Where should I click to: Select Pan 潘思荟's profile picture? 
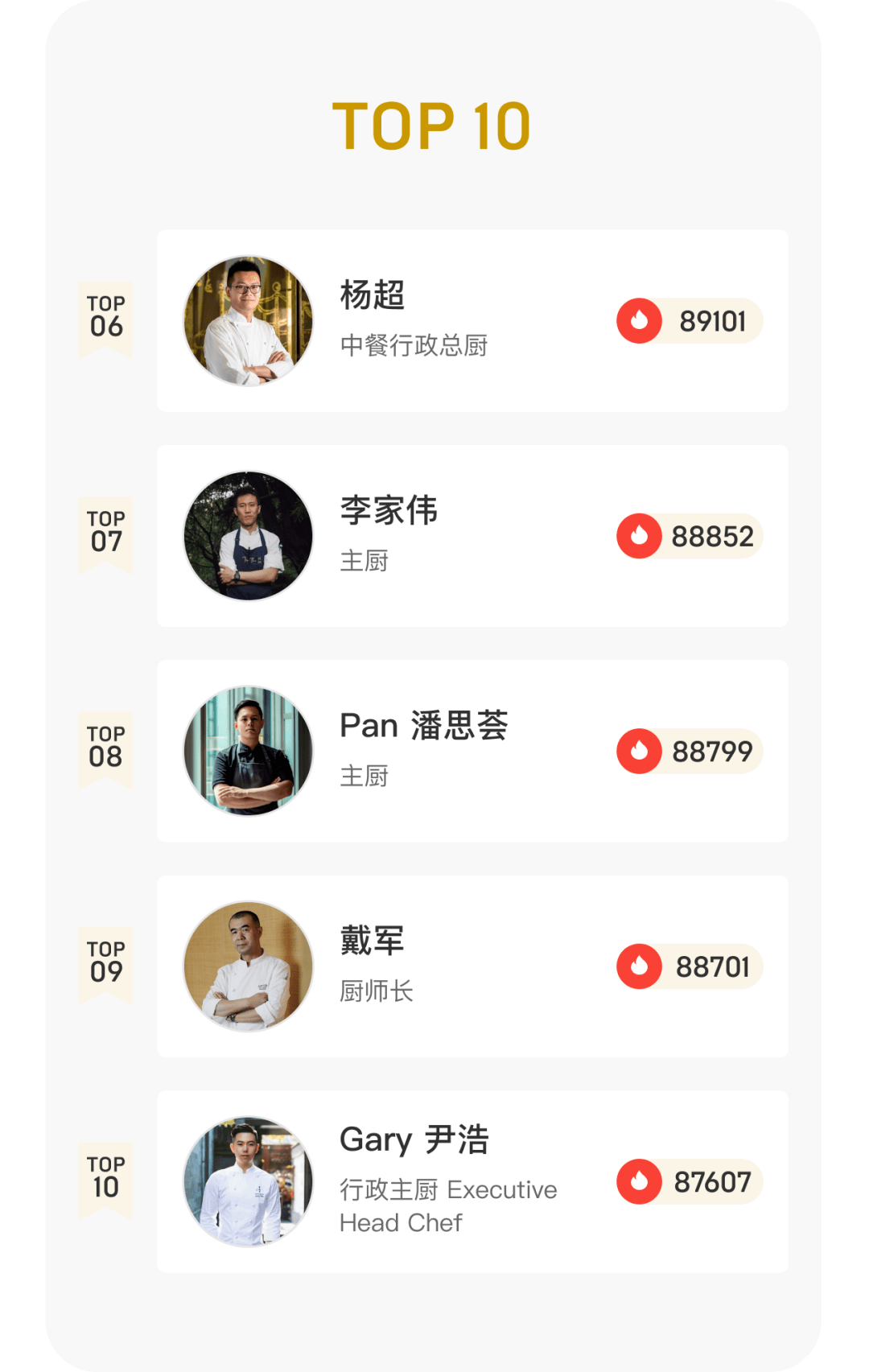pos(249,752)
